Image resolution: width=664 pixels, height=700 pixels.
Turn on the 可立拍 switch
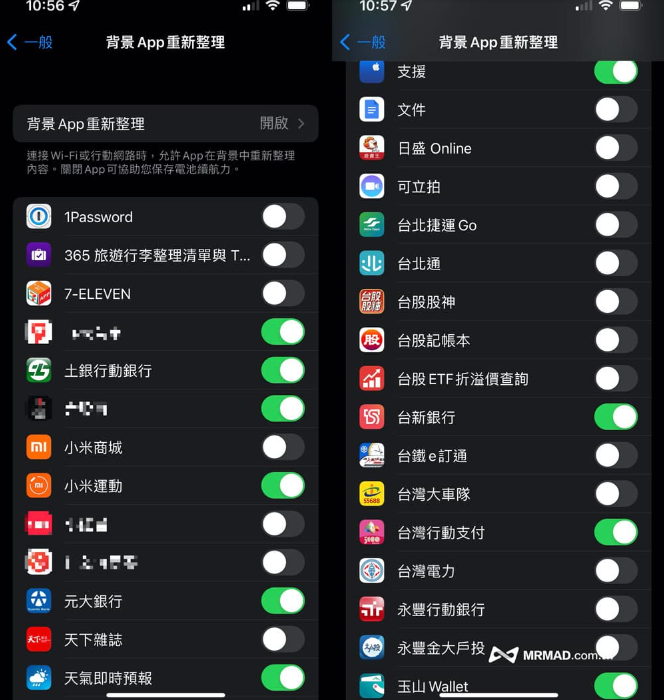[616, 187]
